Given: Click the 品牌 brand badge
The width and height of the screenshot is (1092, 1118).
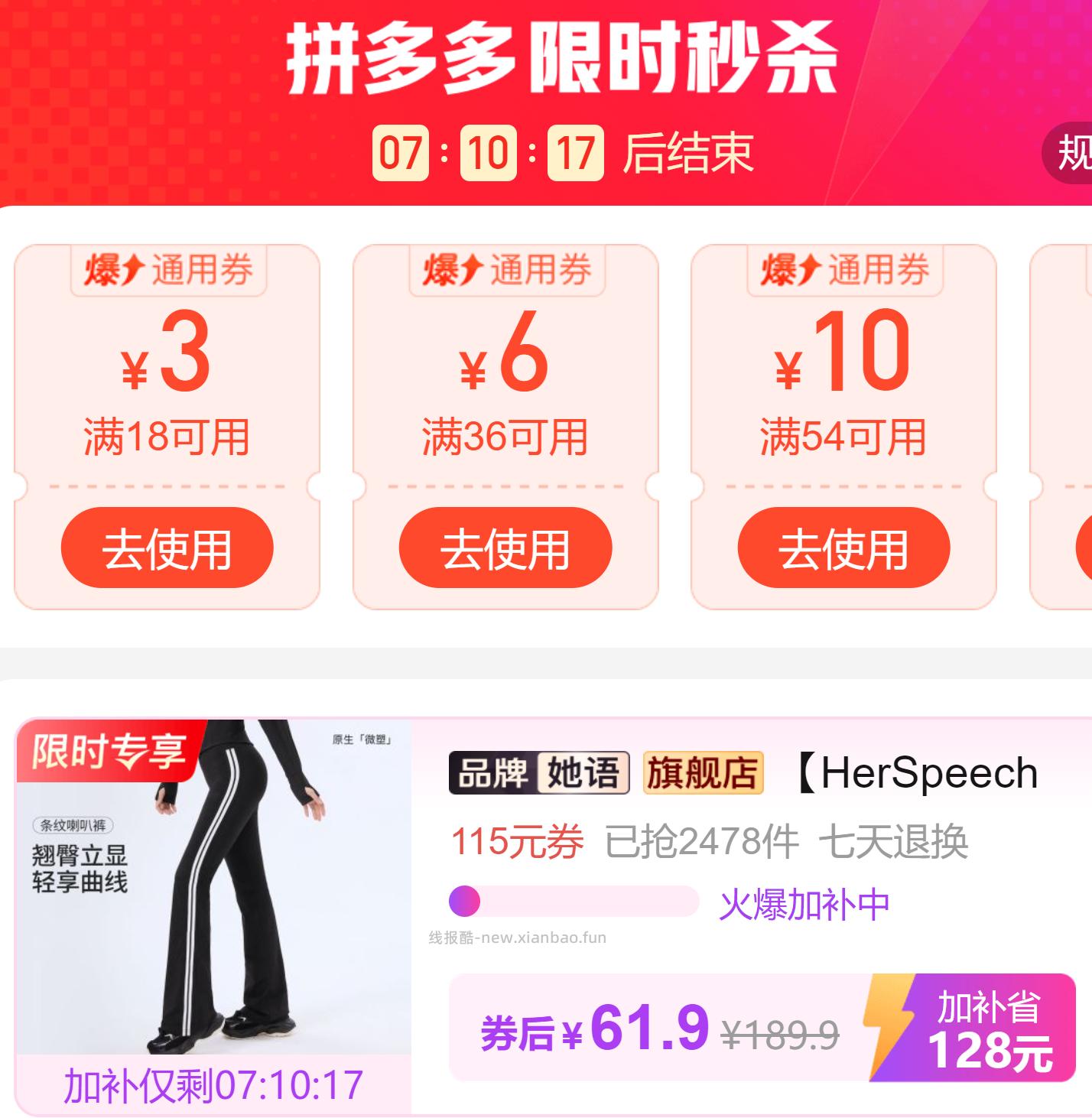Looking at the screenshot, I should [x=494, y=772].
